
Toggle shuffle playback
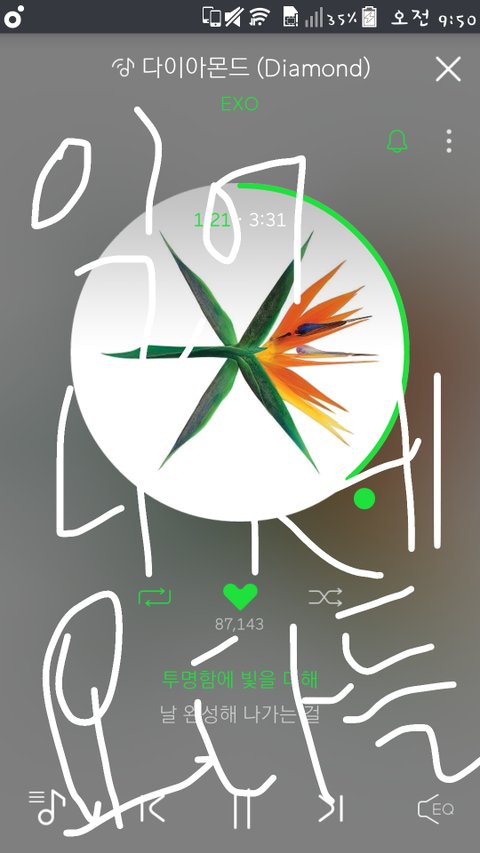(x=325, y=597)
